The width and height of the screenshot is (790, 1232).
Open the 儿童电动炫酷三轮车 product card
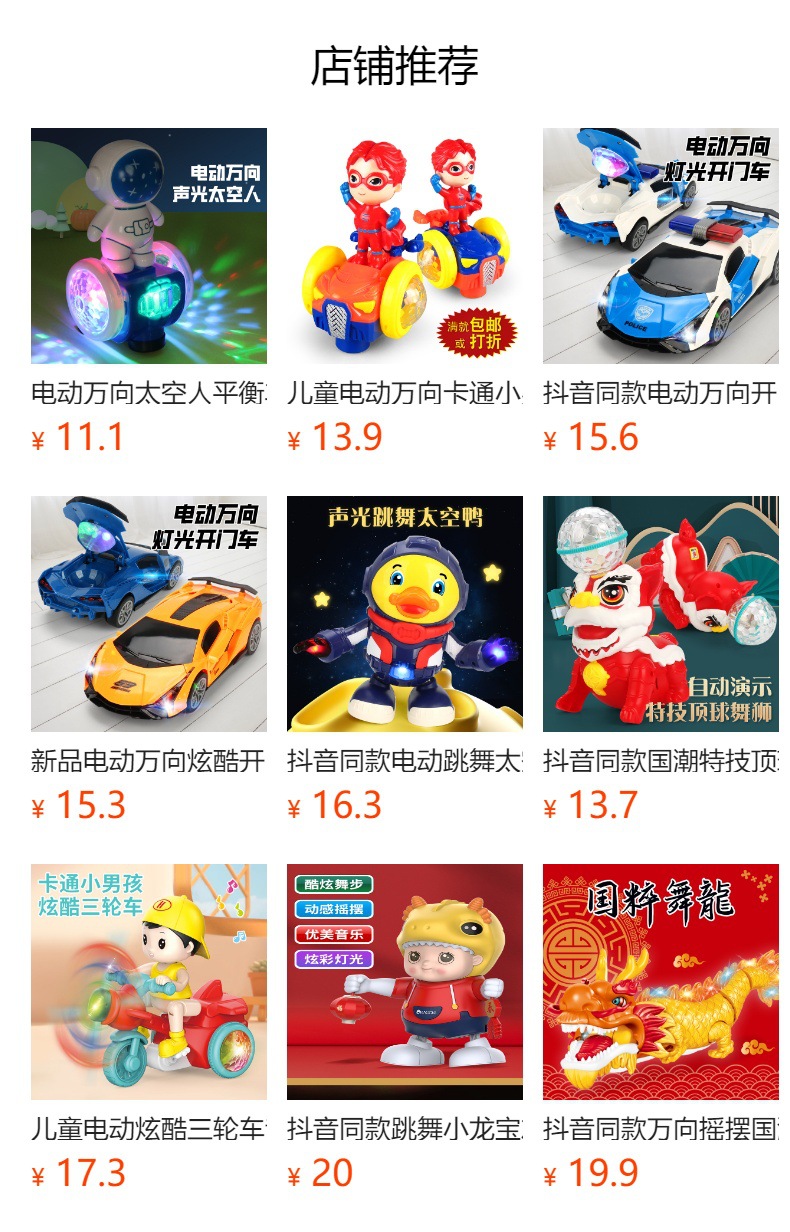[x=149, y=982]
